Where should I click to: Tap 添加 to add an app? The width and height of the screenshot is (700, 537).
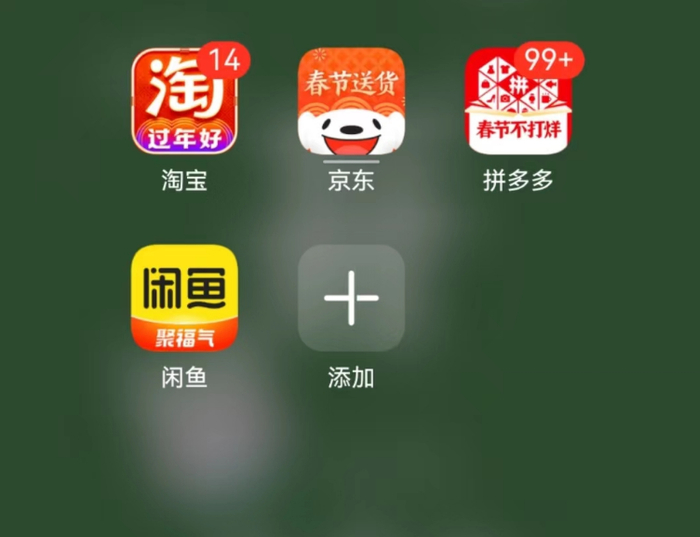[x=351, y=298]
